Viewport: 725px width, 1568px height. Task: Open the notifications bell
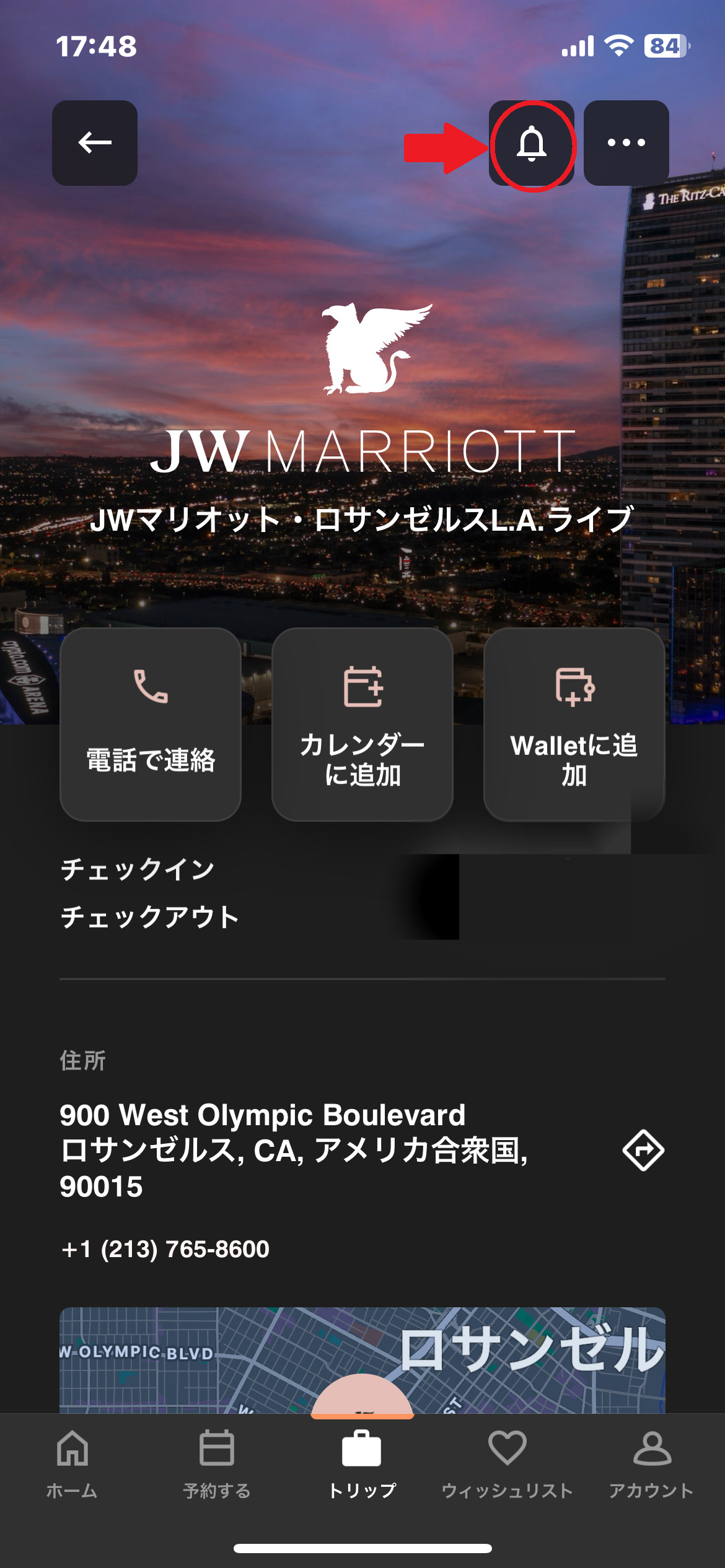point(532,143)
